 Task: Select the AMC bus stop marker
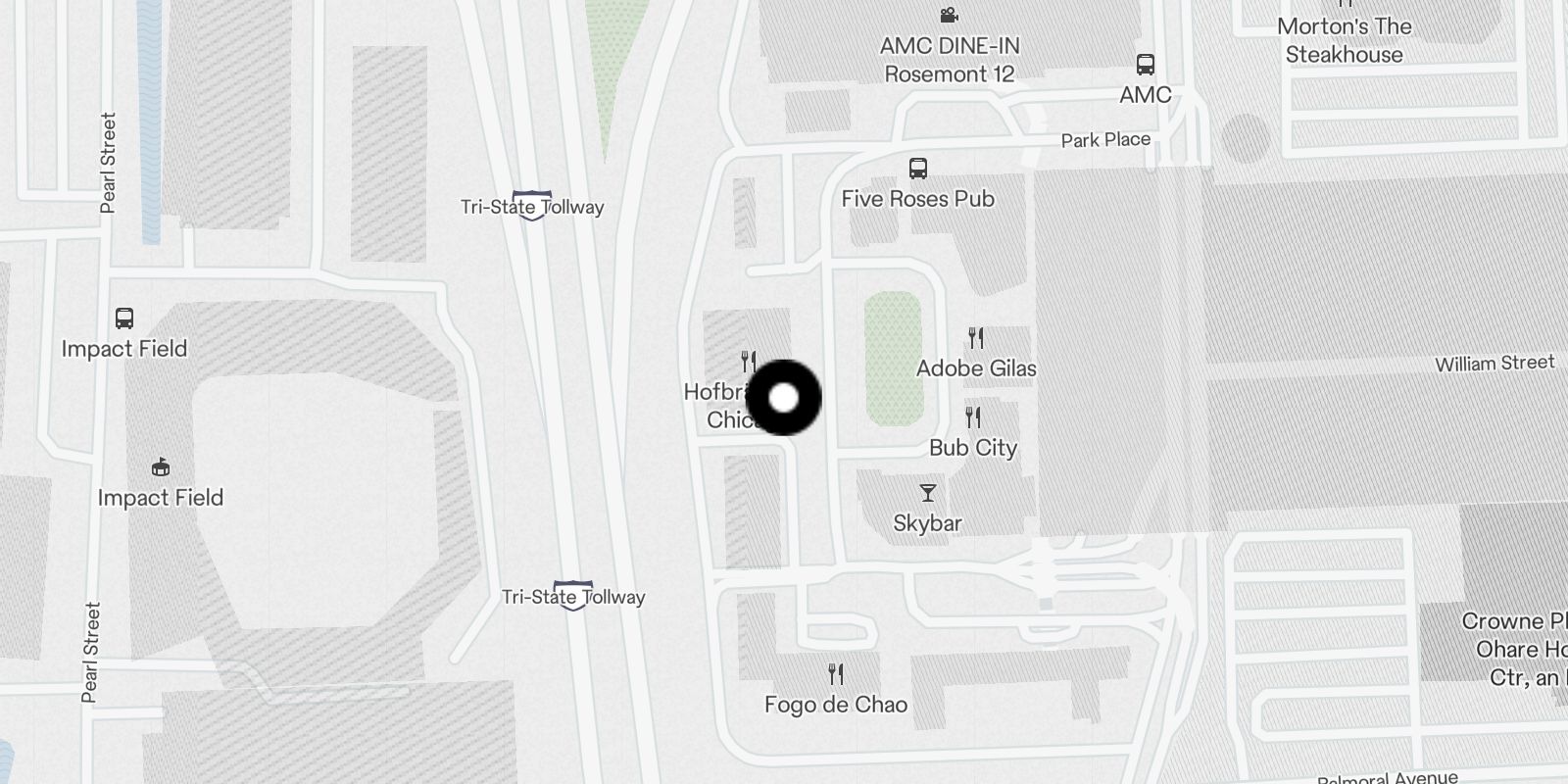(x=1145, y=66)
